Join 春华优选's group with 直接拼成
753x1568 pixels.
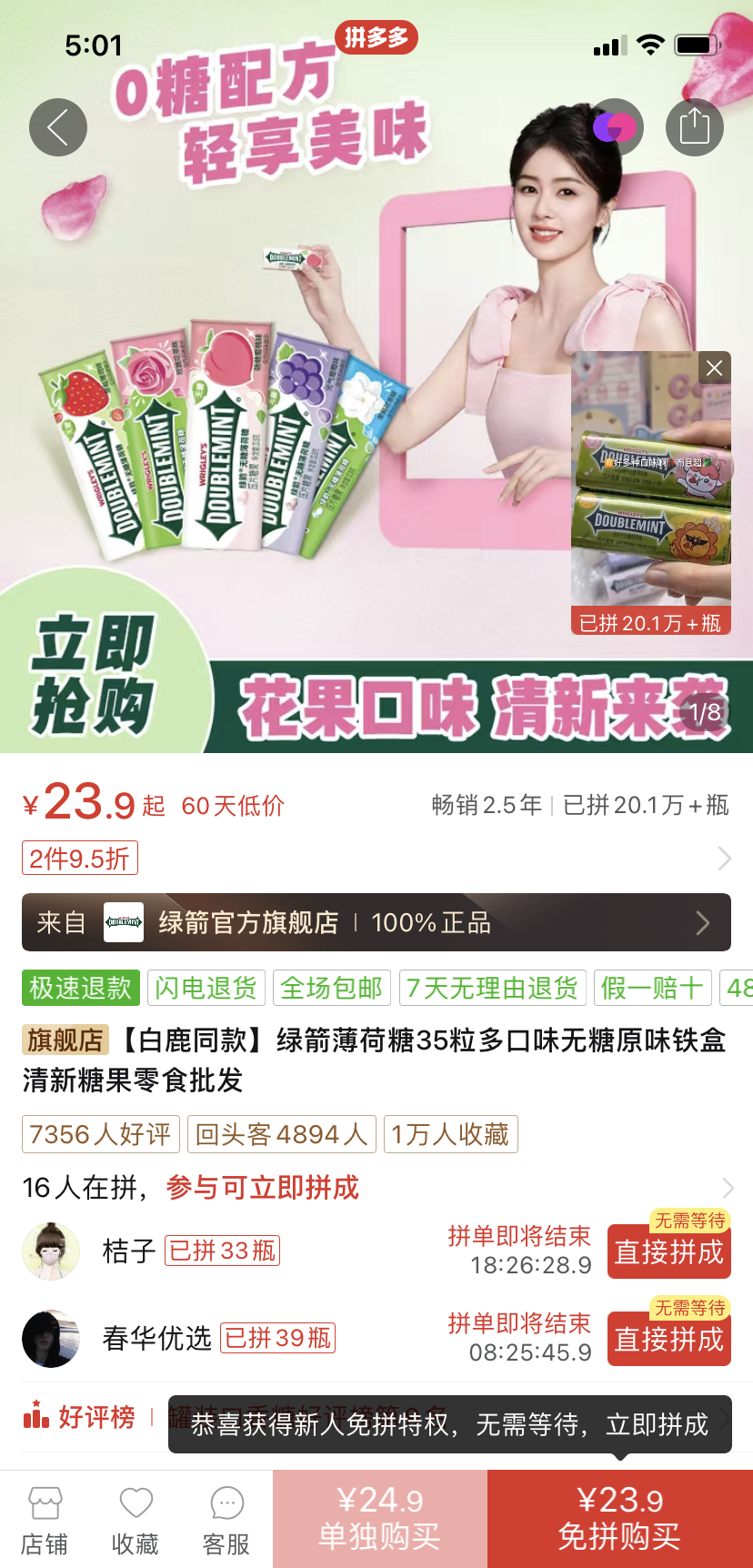click(668, 1340)
